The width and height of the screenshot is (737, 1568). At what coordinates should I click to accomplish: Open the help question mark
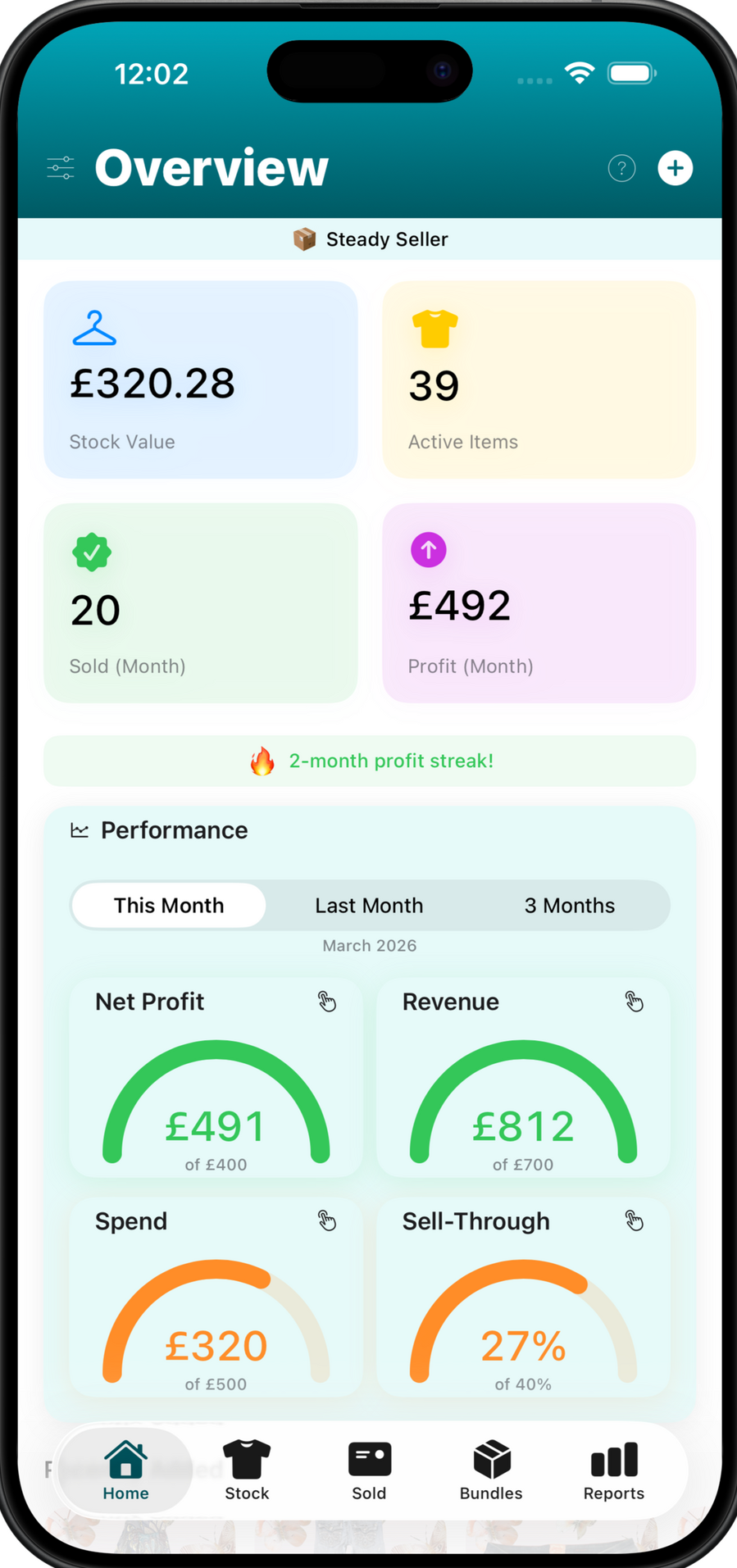point(621,168)
